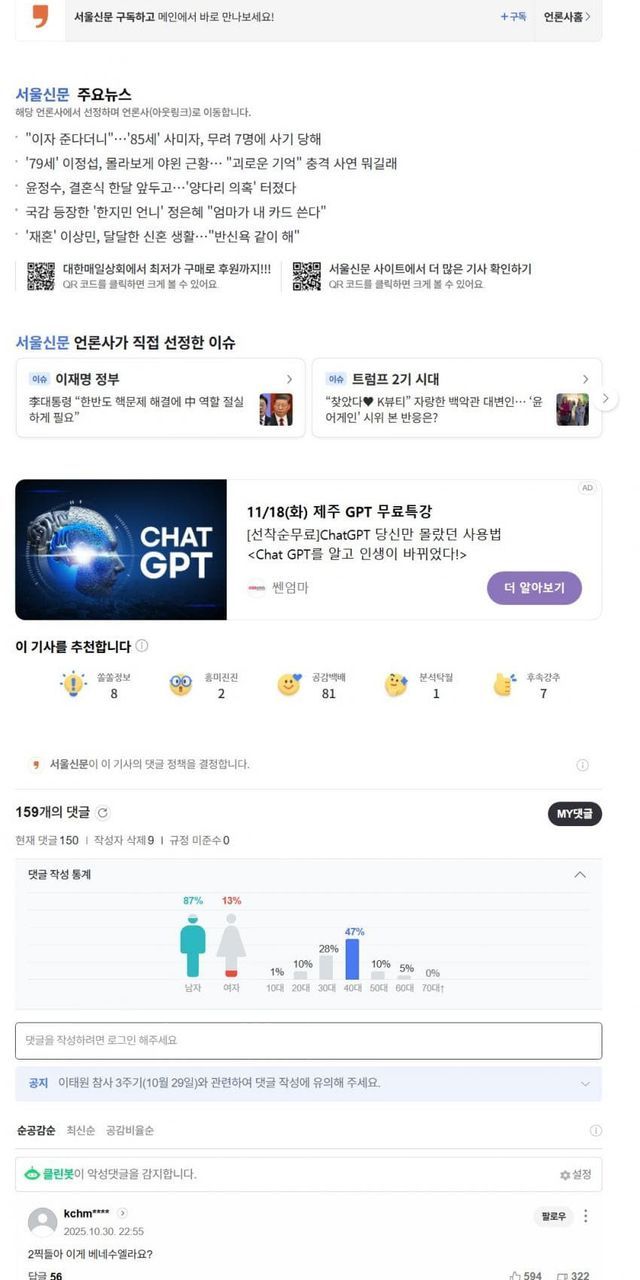Open the 윤정수 결혼식 news headline
The image size is (640, 1280).
coord(161,188)
